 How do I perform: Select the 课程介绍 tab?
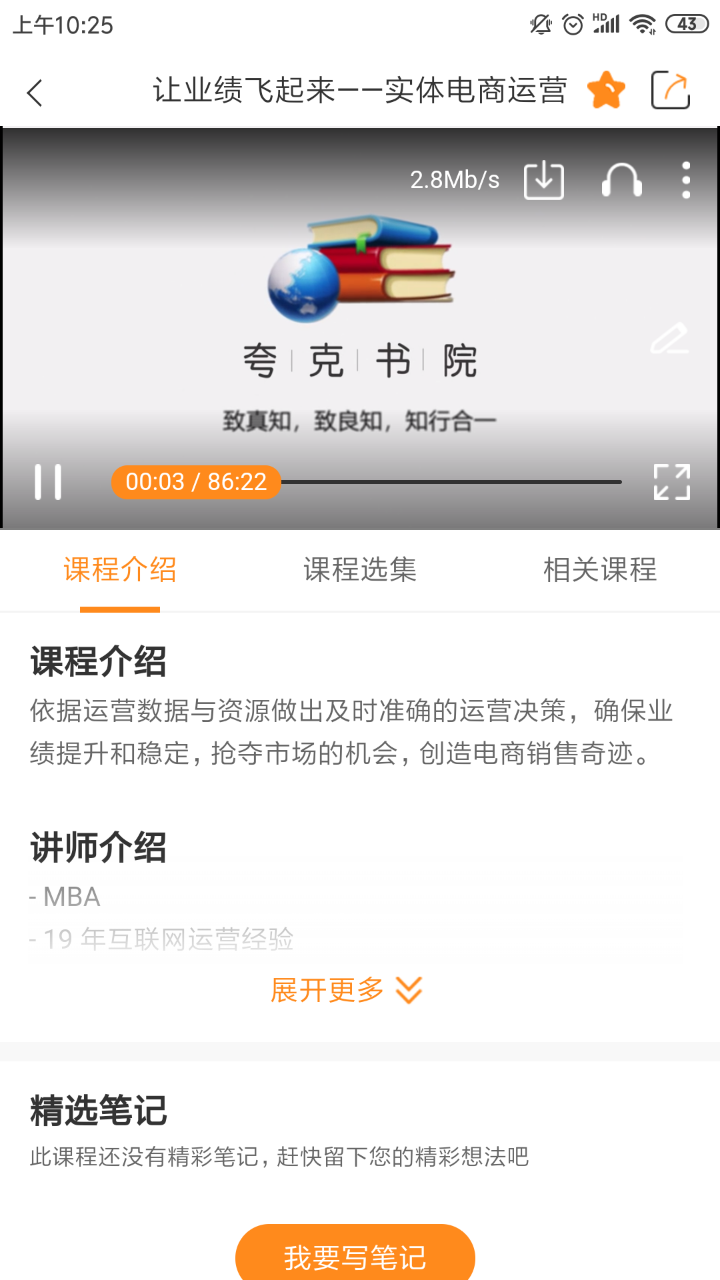[120, 569]
